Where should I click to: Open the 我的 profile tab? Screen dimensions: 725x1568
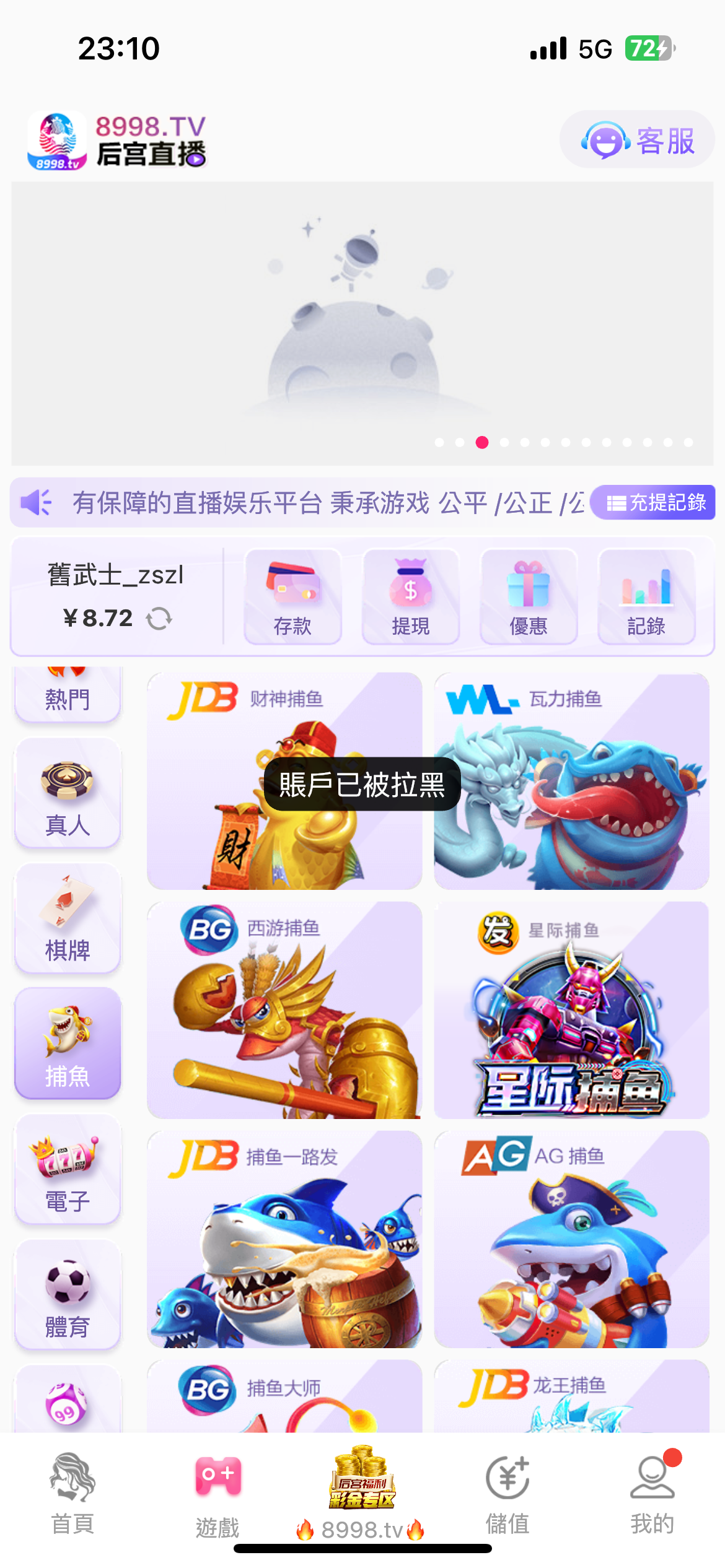coord(652,1494)
